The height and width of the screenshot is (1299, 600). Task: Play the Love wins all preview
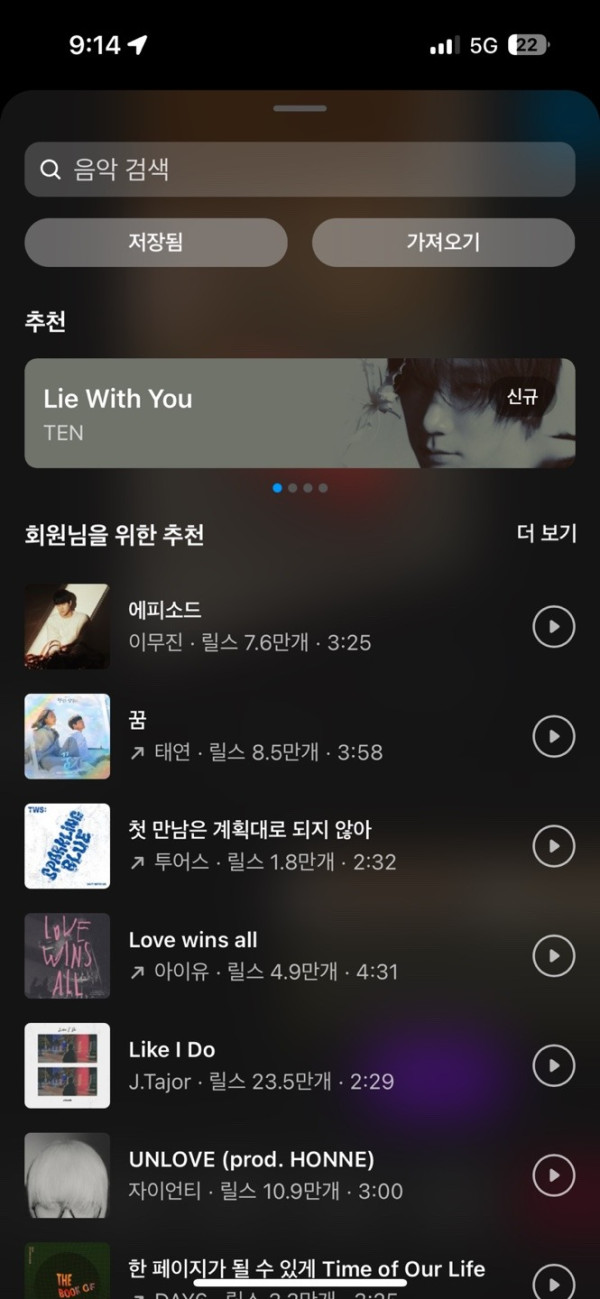point(553,956)
